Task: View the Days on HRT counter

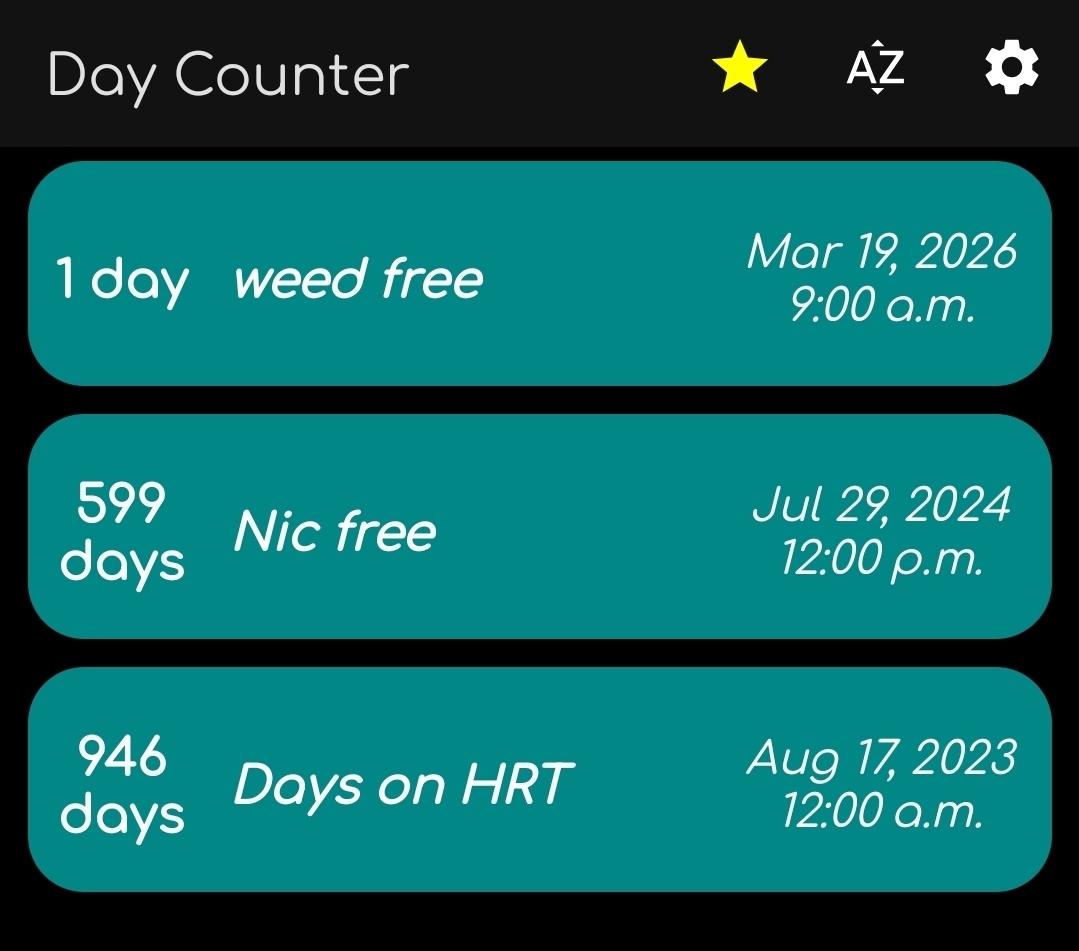Action: (x=539, y=780)
